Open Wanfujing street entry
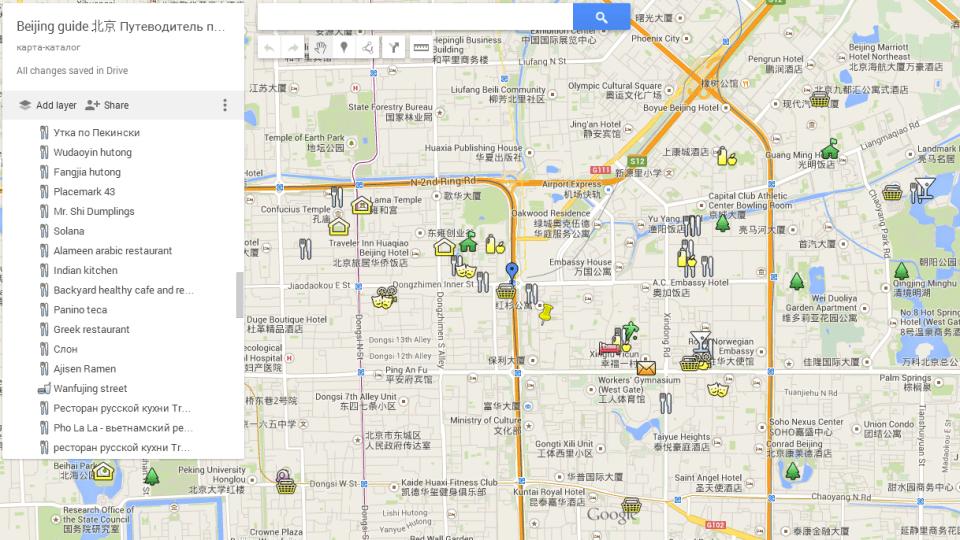 [x=90, y=388]
